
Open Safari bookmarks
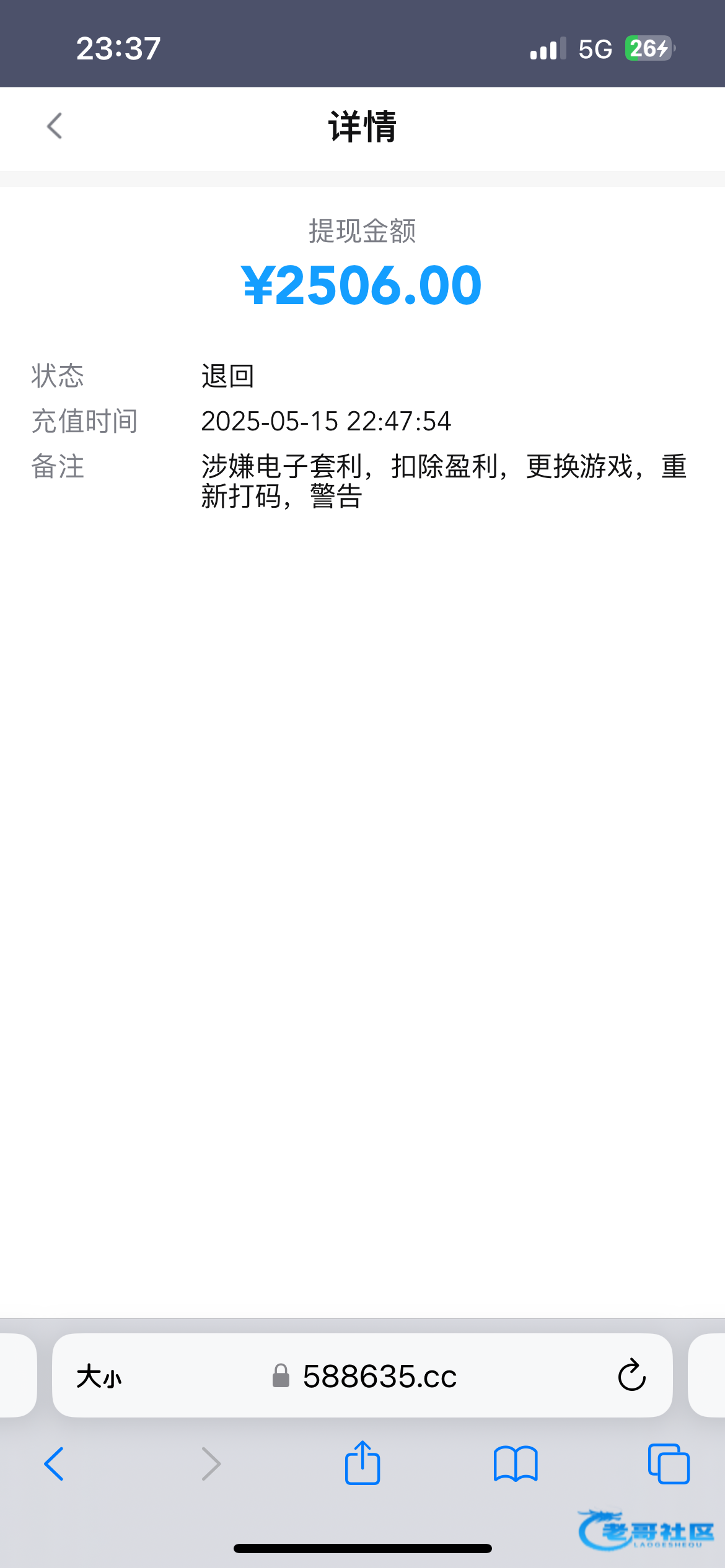[x=516, y=1464]
